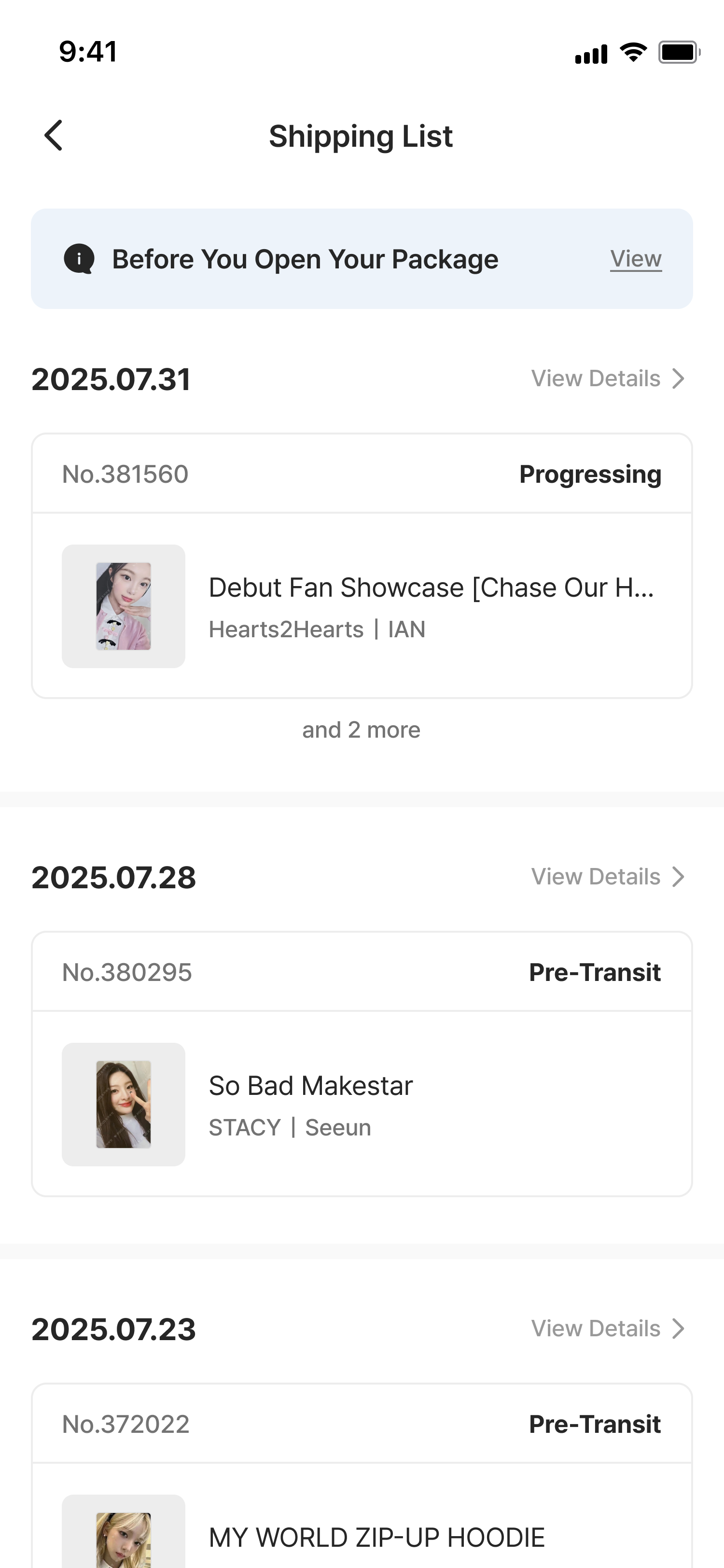
Task: Open the MY WORLD ZIP-UP HOODIE order
Action: pos(362,1475)
